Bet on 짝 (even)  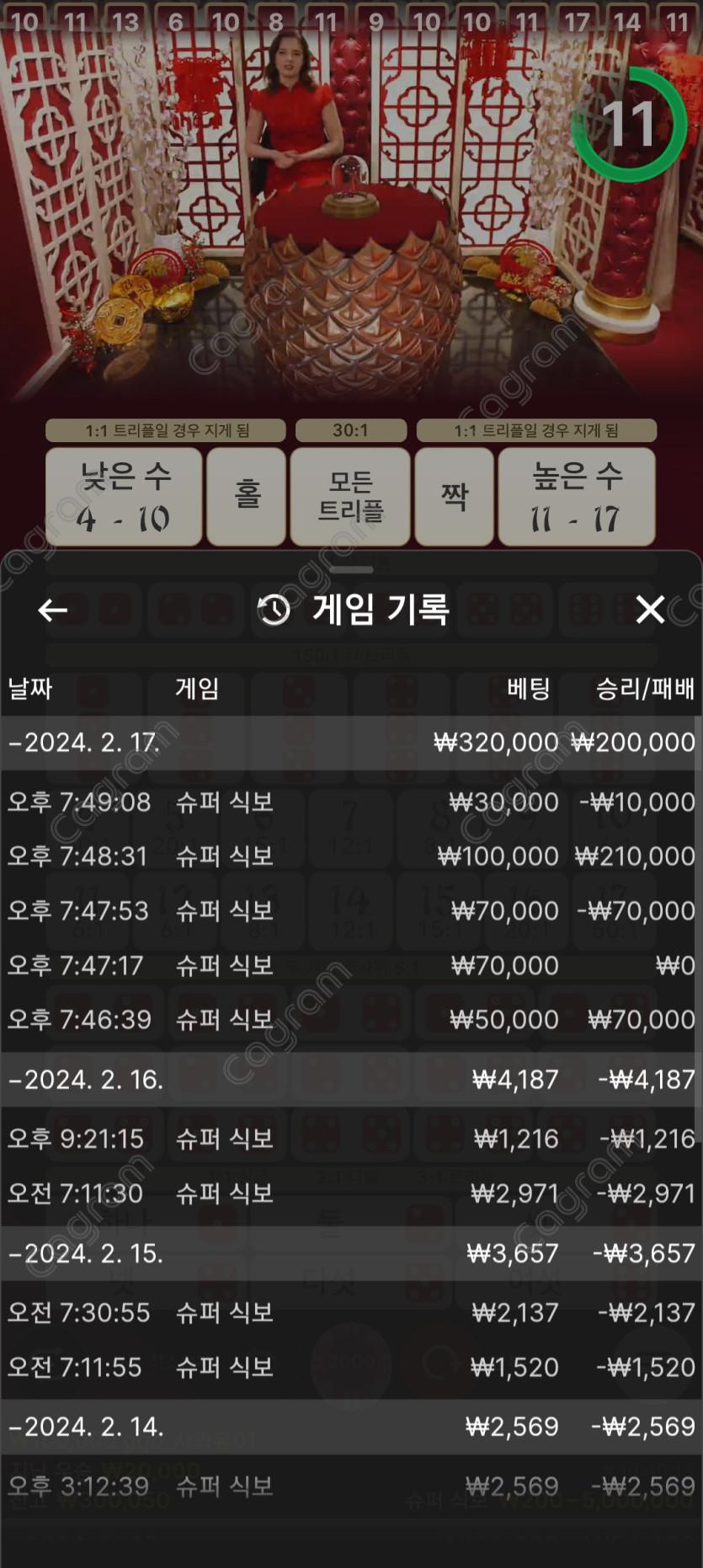(x=455, y=497)
